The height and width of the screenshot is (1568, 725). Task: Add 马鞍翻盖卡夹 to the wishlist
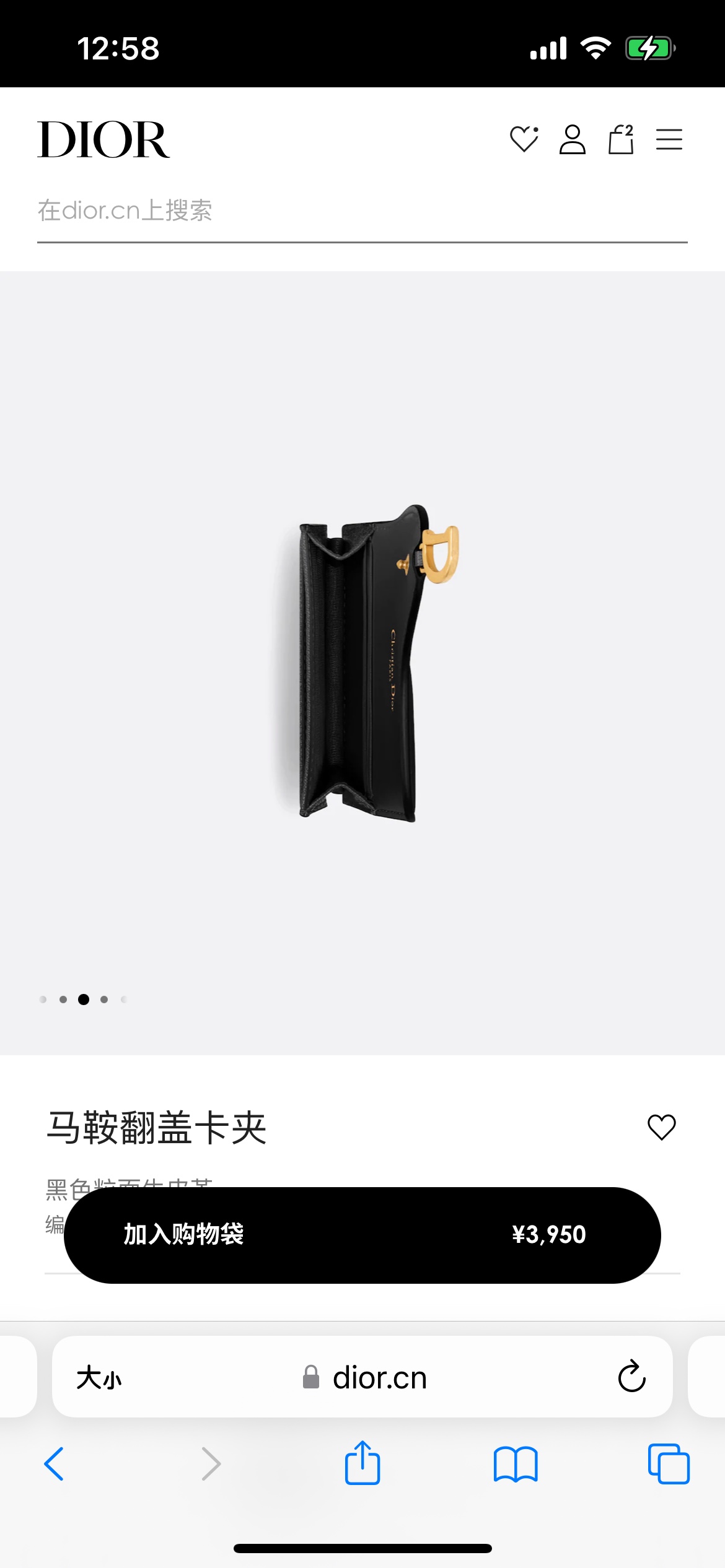[661, 1127]
